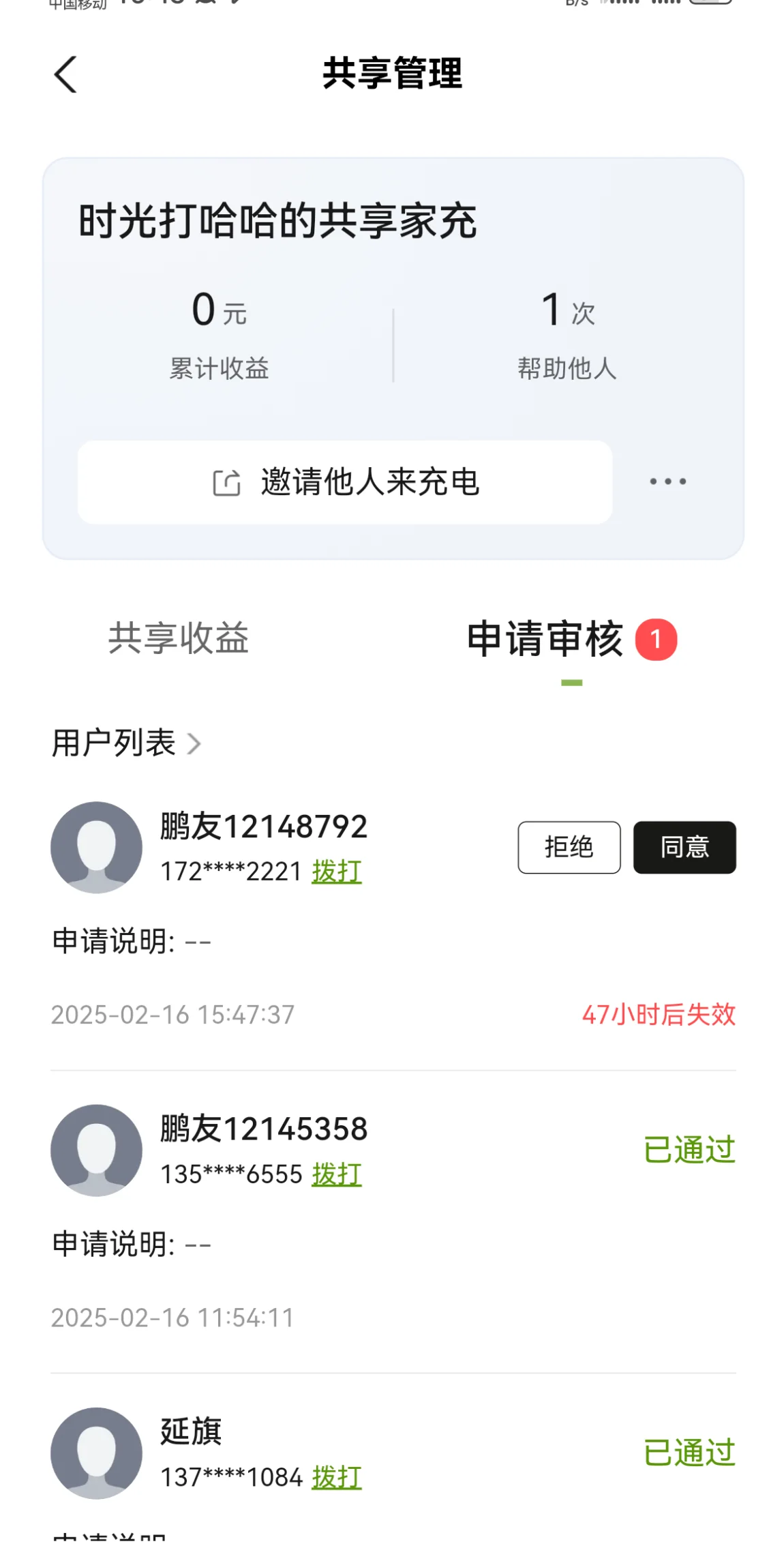Viewport: 784px width, 1561px height.
Task: Switch to the 共享收益 tab
Action: 179,638
